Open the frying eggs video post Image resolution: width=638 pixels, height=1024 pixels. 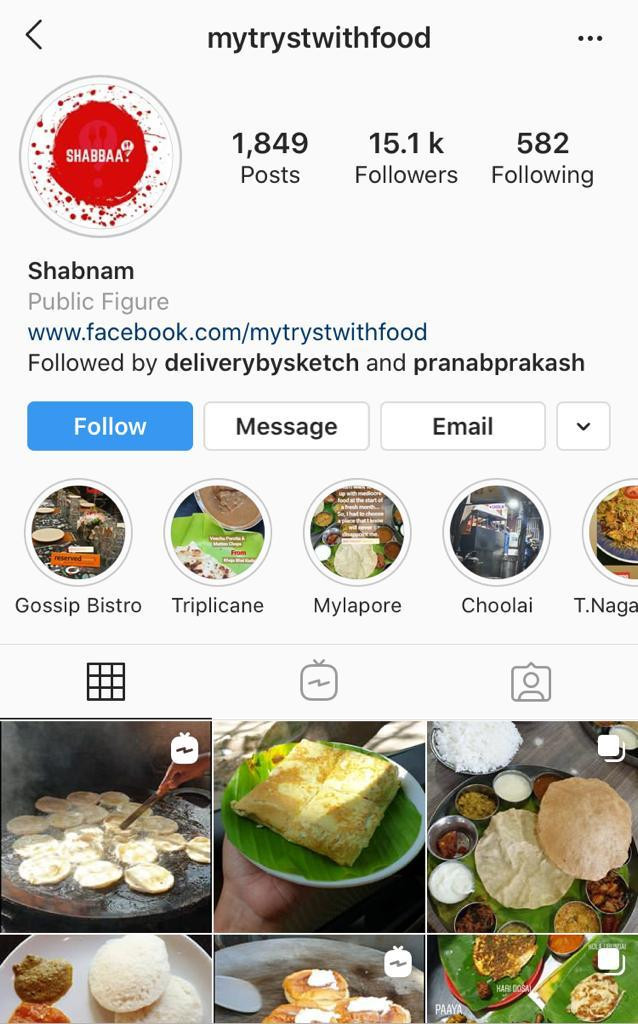106,826
